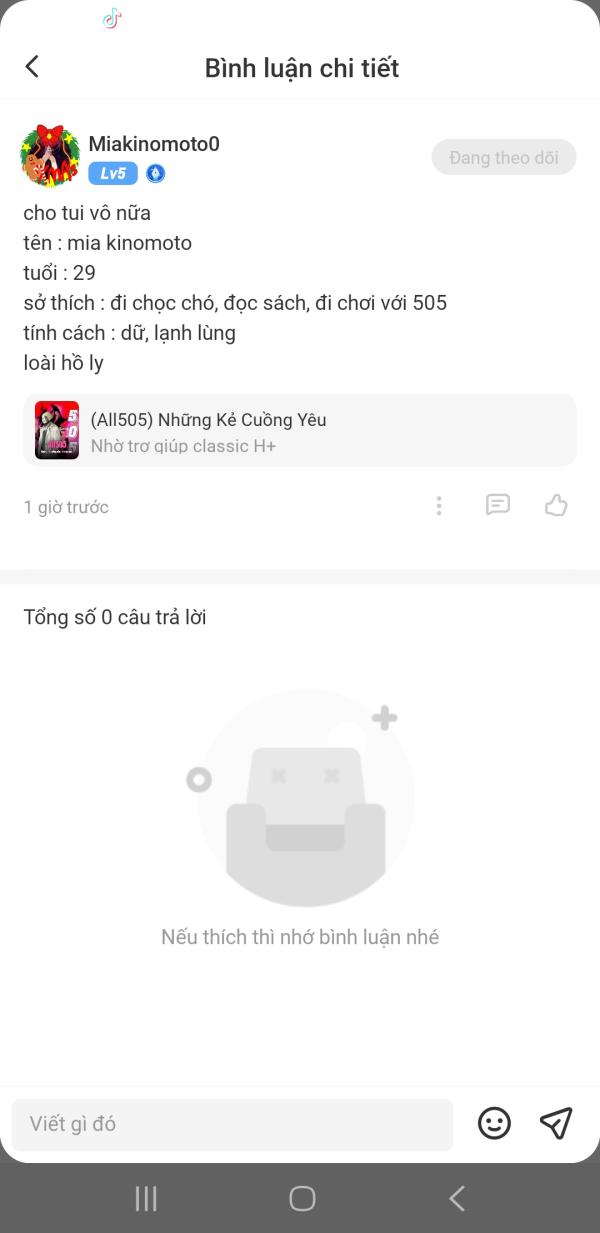Open recent apps from navigation bar
The height and width of the screenshot is (1233, 600).
(146, 1198)
